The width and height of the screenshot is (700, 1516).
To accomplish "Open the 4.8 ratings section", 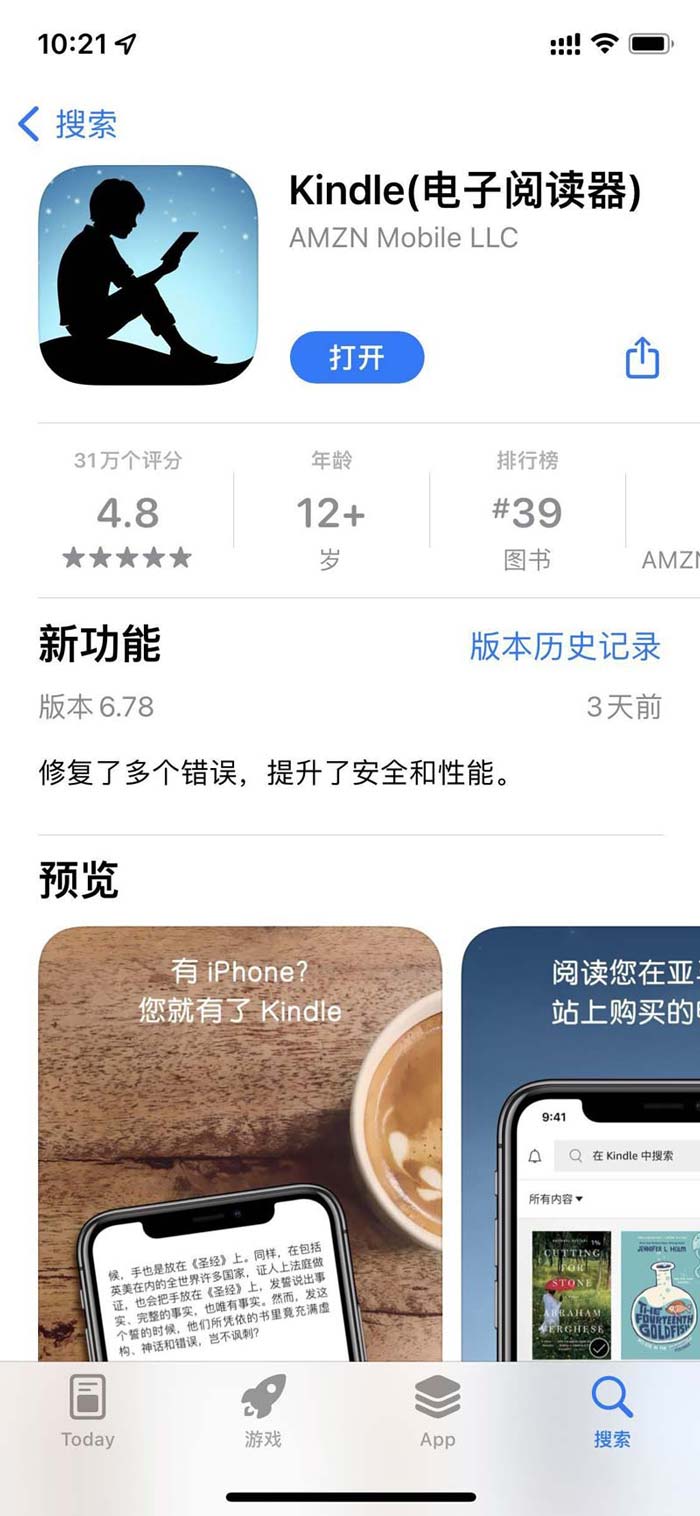I will [128, 513].
